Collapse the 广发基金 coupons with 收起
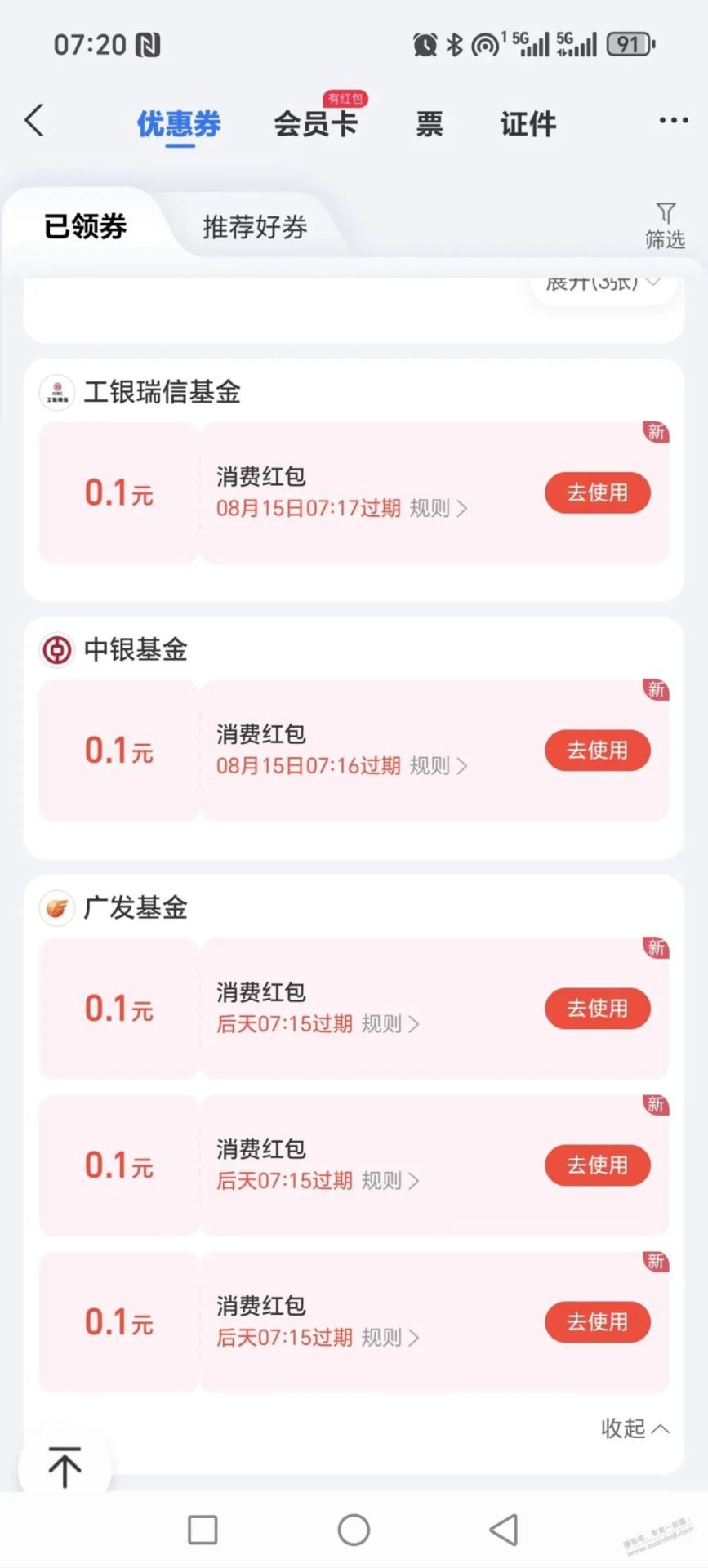This screenshot has height=1568, width=708. pos(635,1428)
